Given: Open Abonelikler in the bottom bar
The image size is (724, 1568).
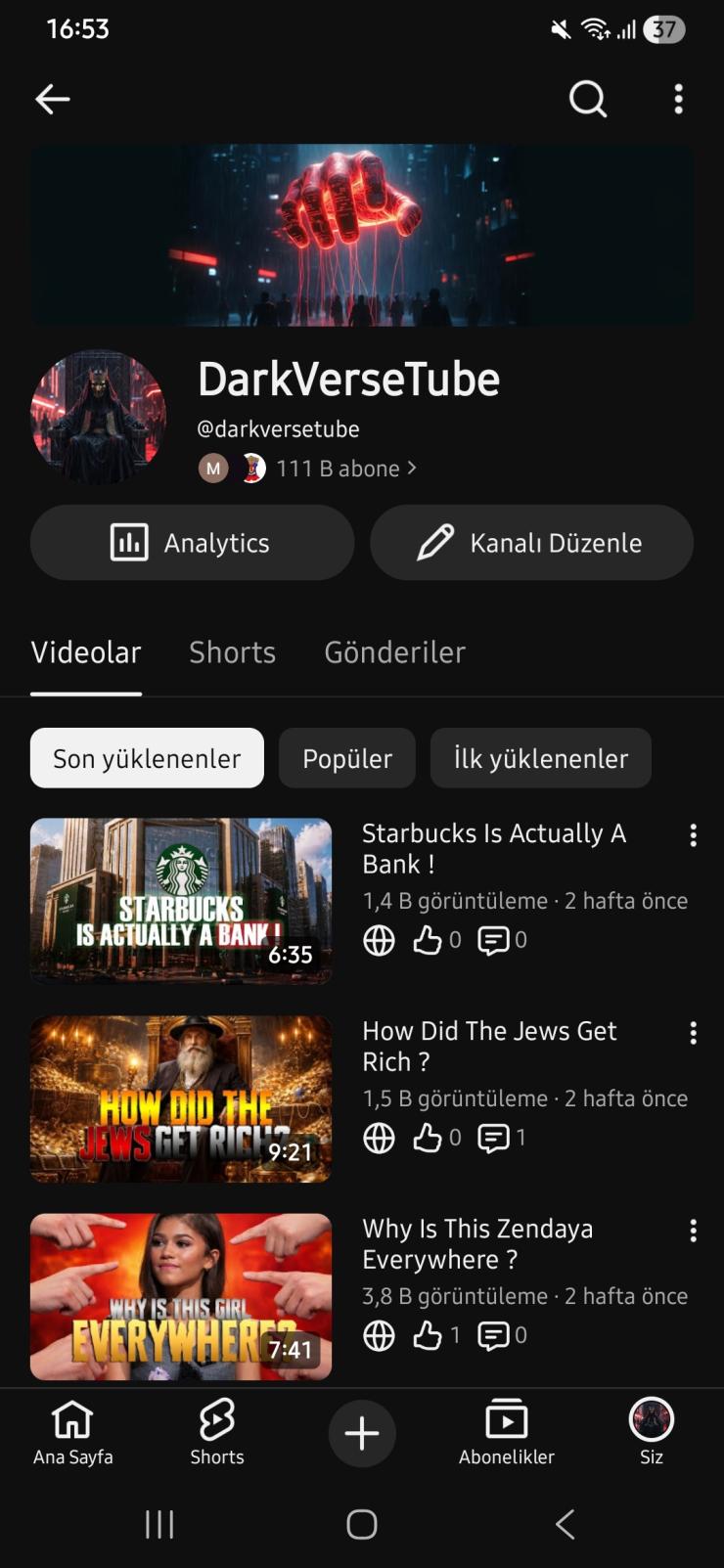Looking at the screenshot, I should (507, 1433).
